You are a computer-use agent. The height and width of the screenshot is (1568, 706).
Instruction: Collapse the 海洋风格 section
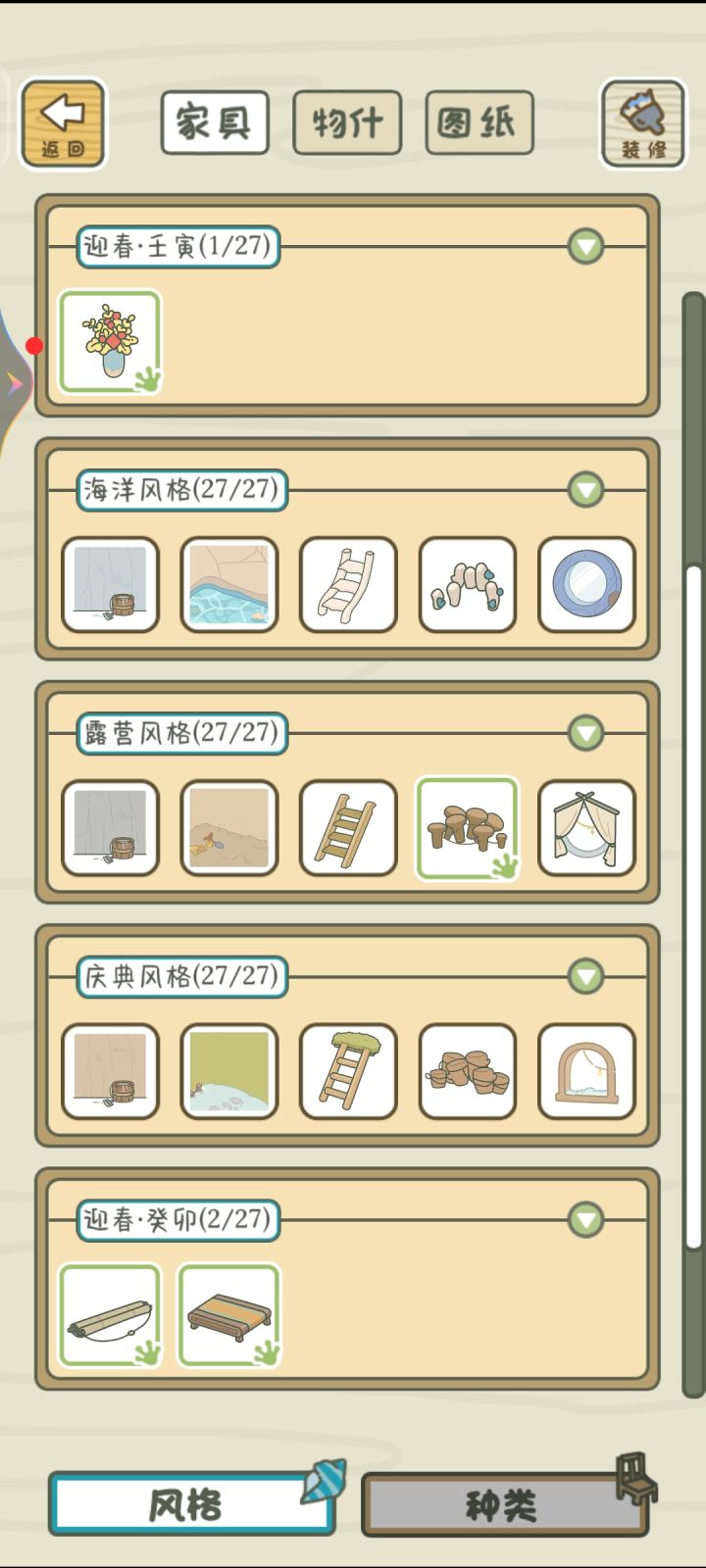(x=585, y=490)
